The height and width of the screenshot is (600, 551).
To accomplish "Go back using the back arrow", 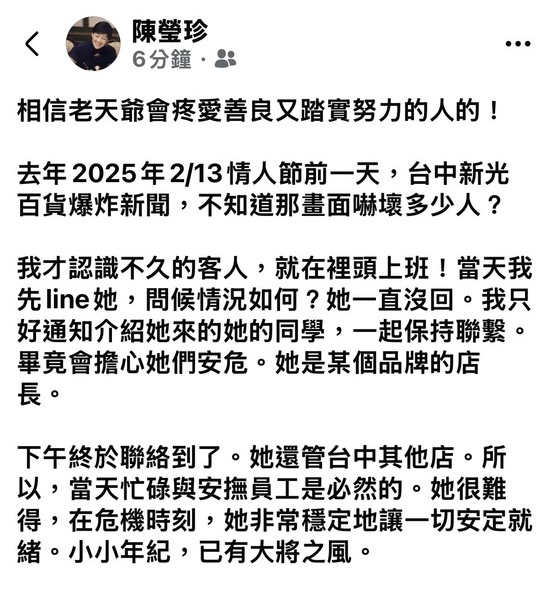I will 32,44.
